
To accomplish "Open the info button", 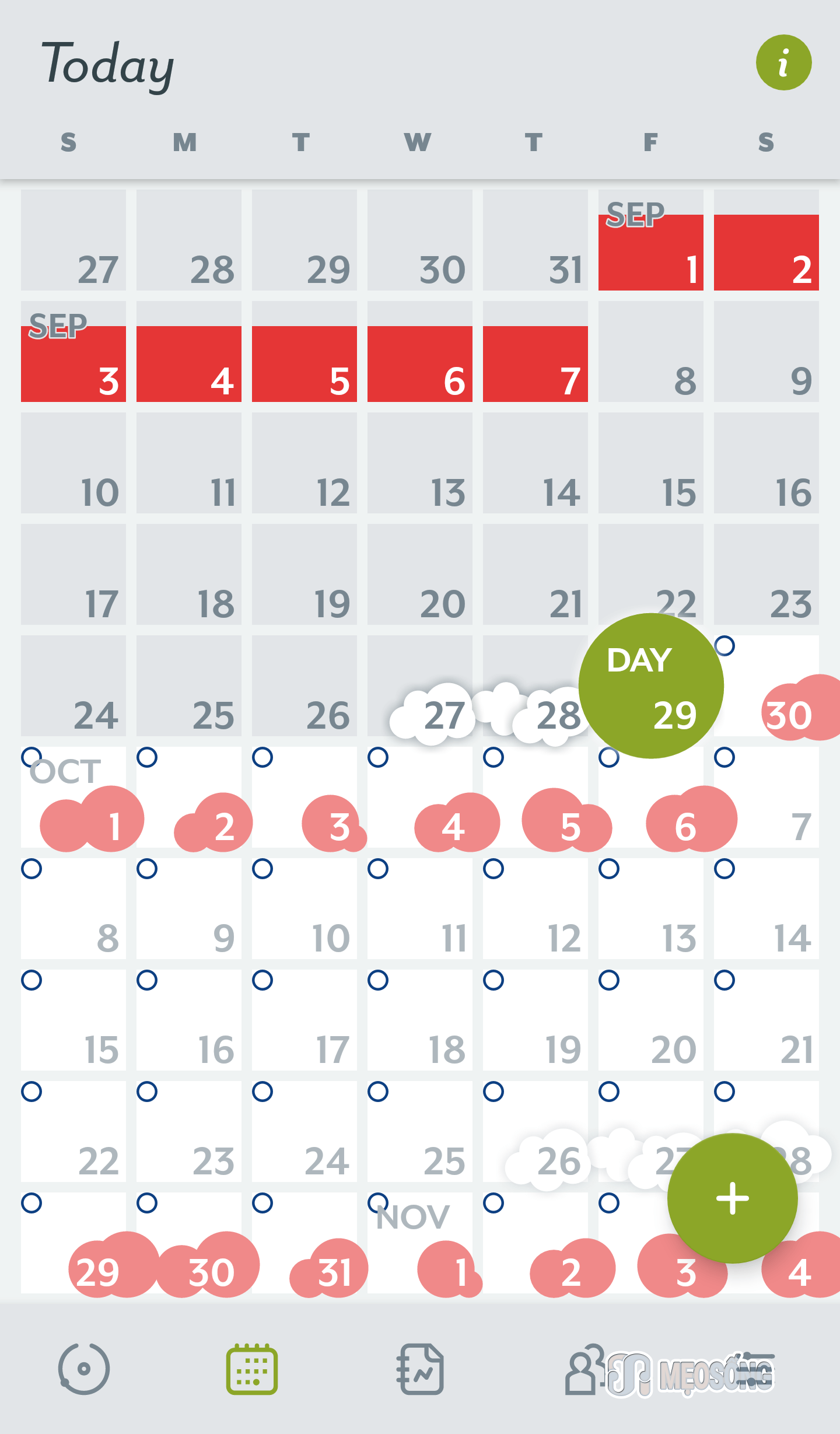I will (783, 62).
